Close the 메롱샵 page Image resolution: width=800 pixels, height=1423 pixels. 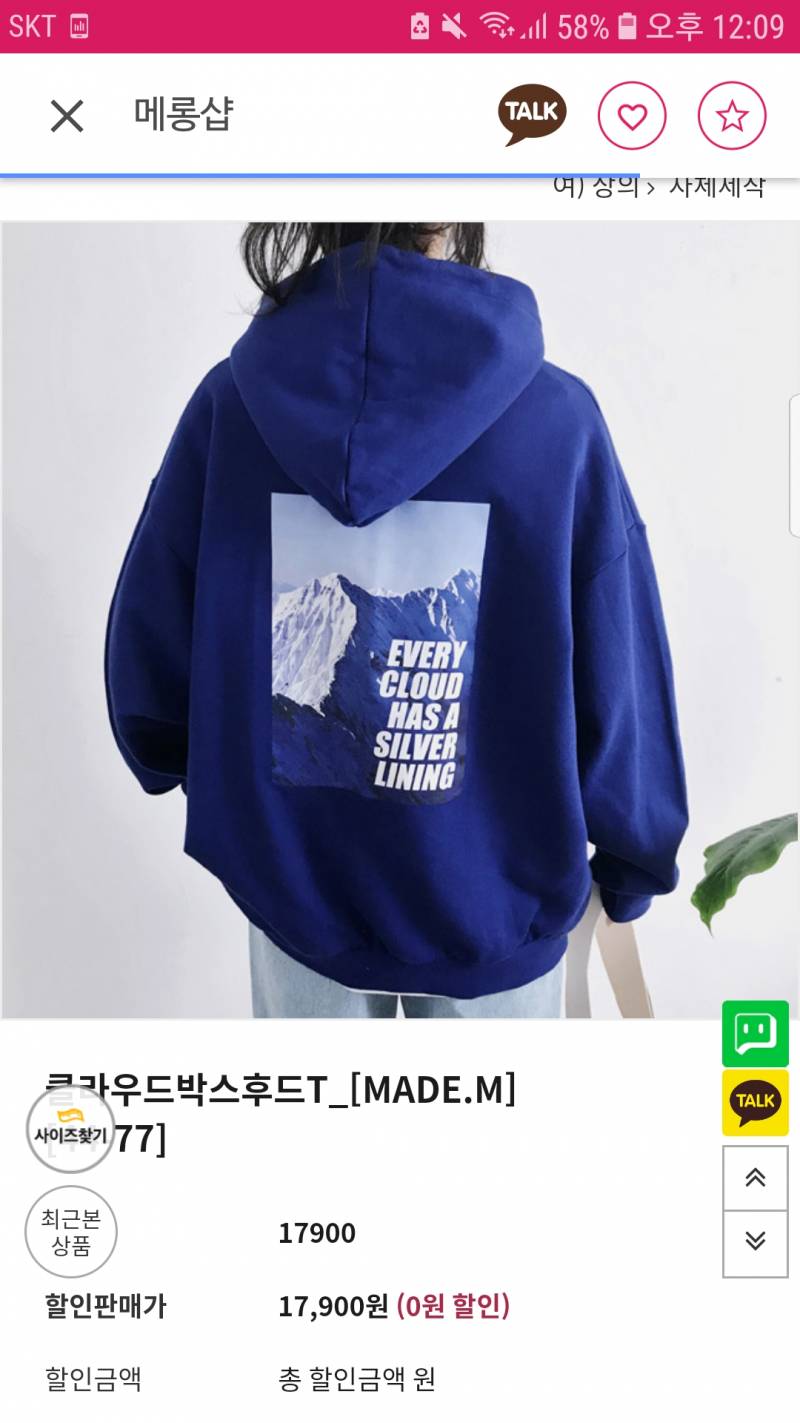tap(67, 117)
